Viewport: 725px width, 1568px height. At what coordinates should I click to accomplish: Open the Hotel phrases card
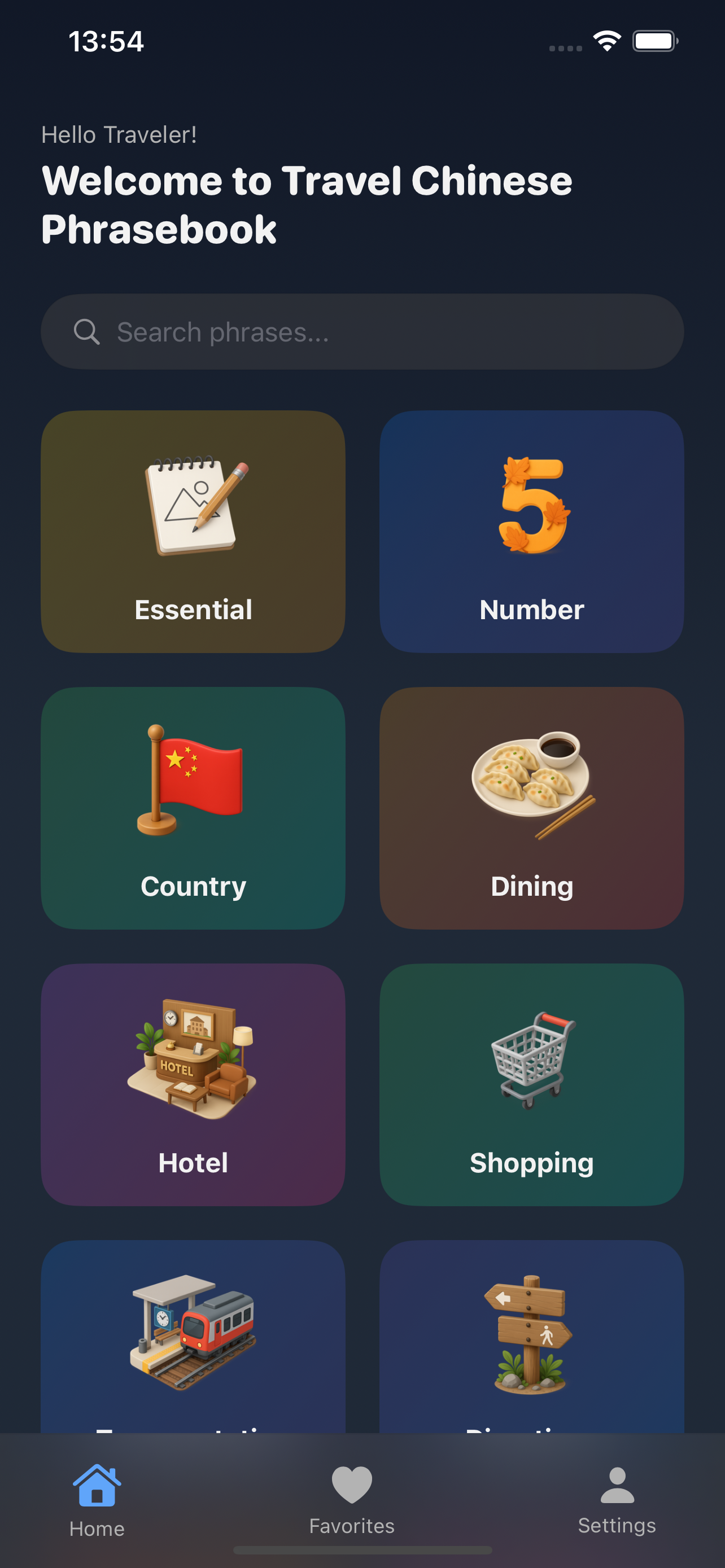click(x=193, y=1084)
